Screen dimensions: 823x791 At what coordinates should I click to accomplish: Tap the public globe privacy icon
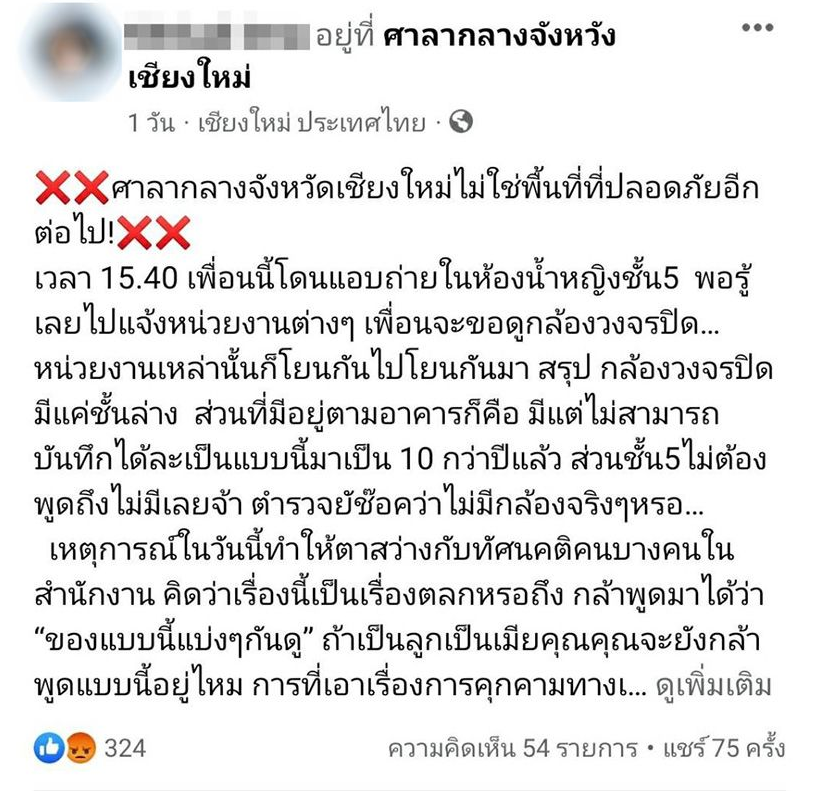pos(461,123)
